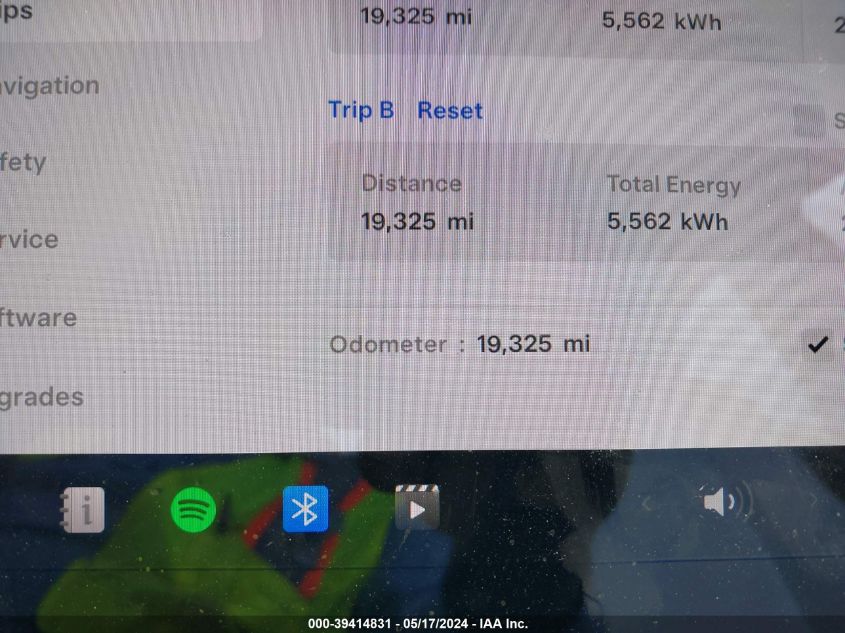Go to the Safety settings section
The width and height of the screenshot is (845, 633).
pos(24,162)
